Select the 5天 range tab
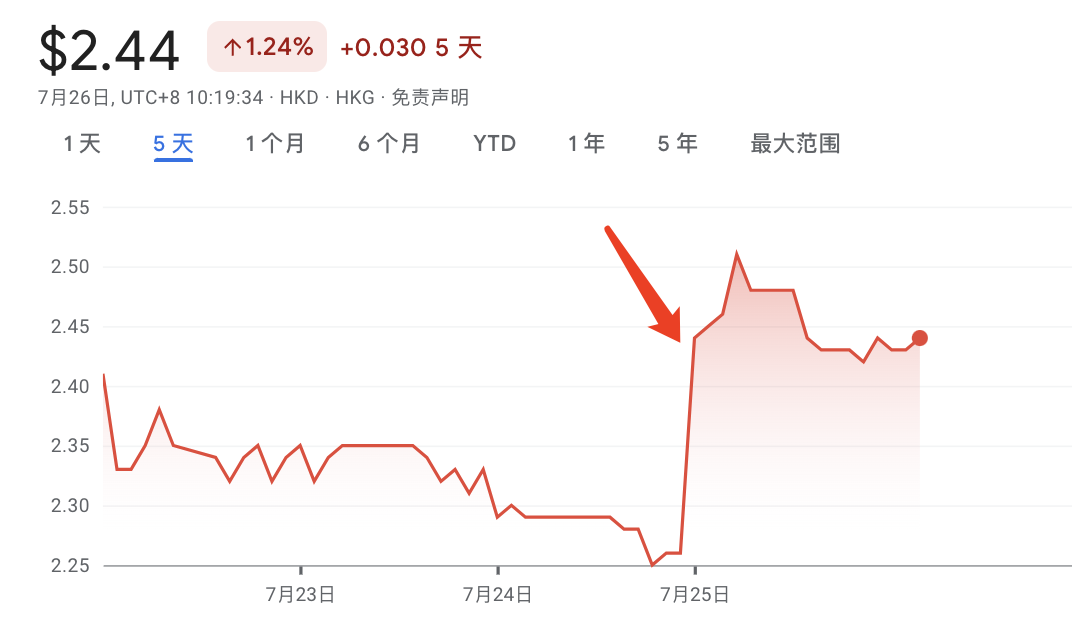The height and width of the screenshot is (634, 1072). [x=173, y=144]
